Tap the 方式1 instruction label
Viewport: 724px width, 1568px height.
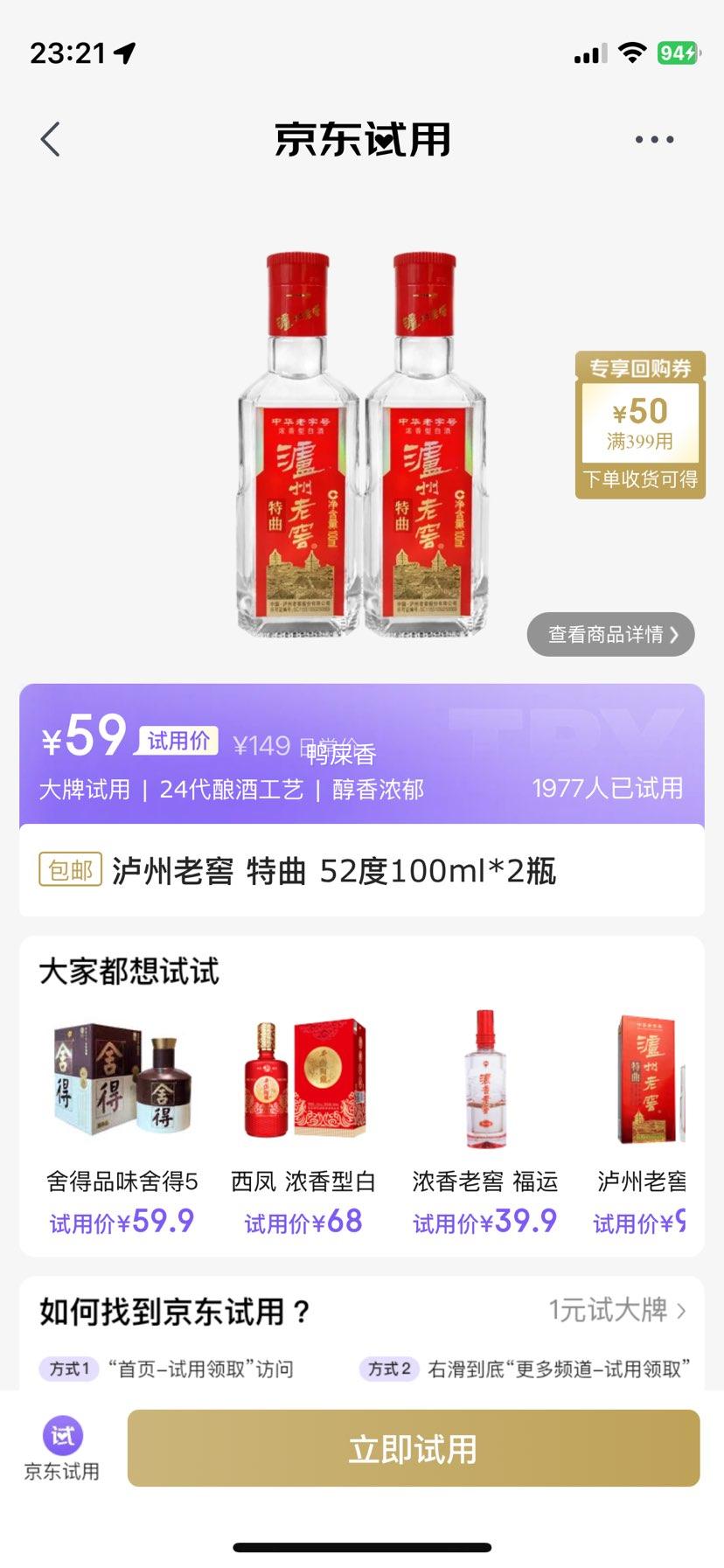68,1369
